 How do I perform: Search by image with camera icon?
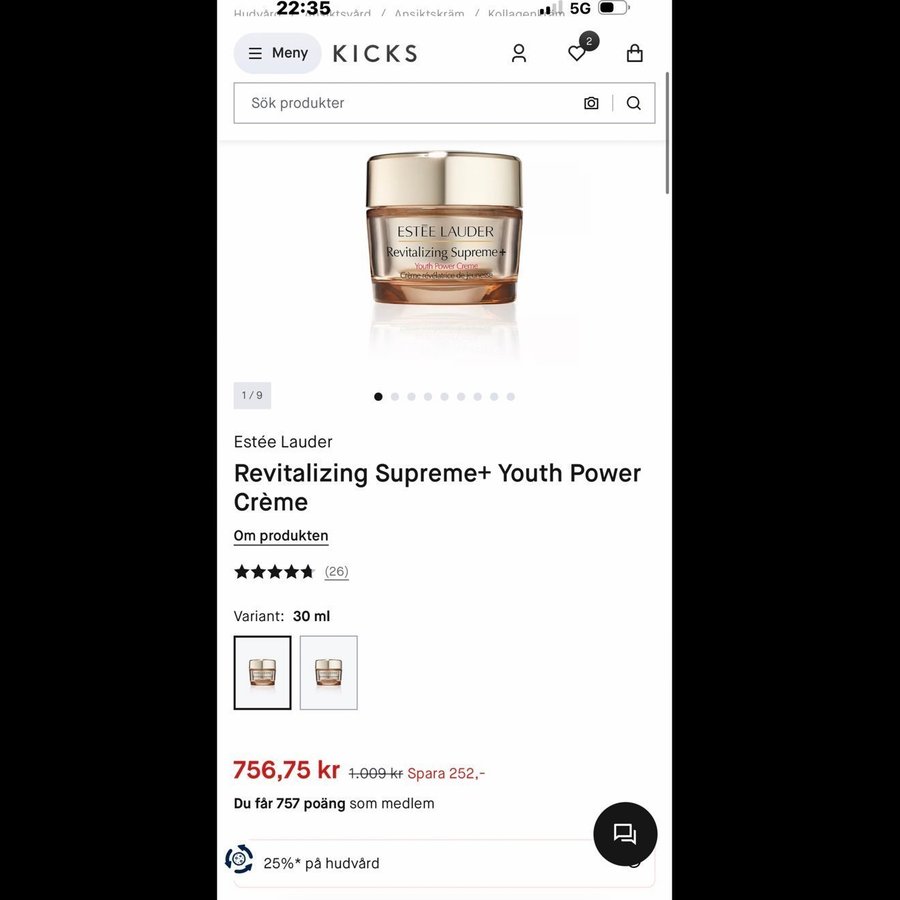591,103
